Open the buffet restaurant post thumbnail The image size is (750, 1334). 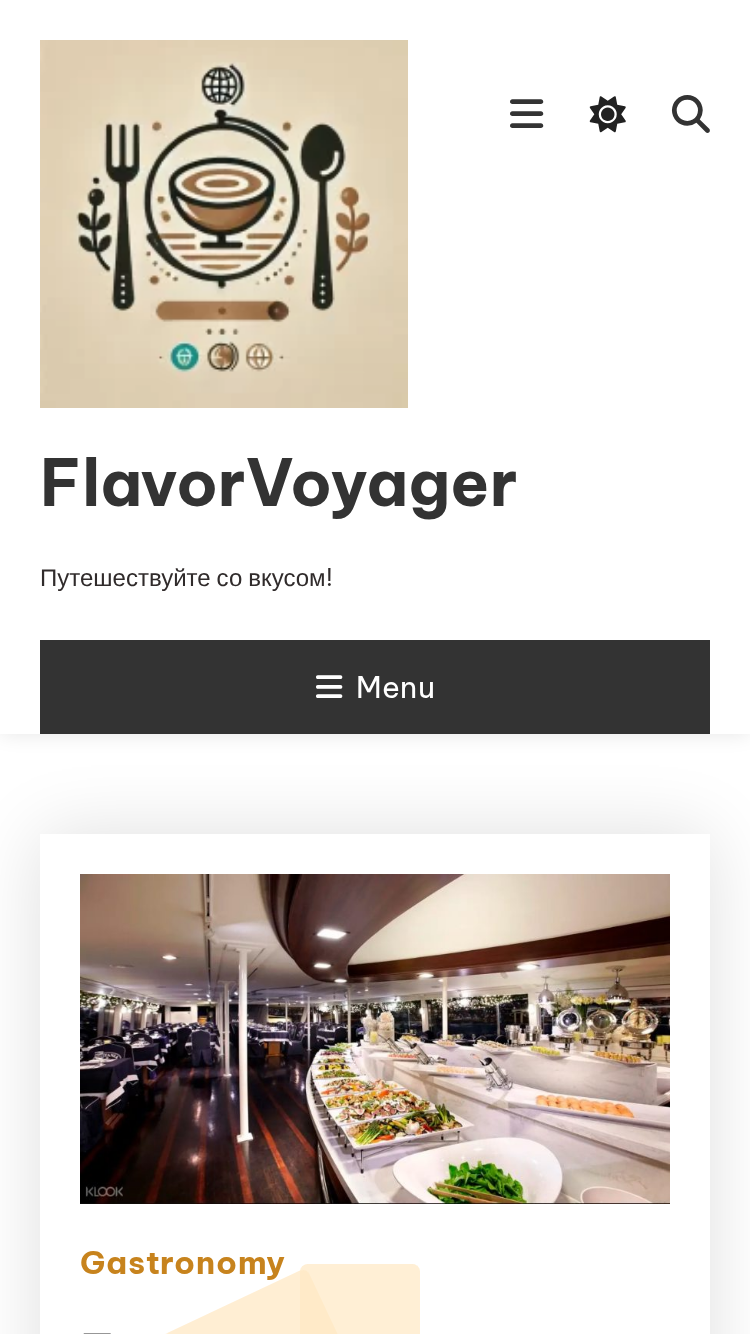point(375,1039)
